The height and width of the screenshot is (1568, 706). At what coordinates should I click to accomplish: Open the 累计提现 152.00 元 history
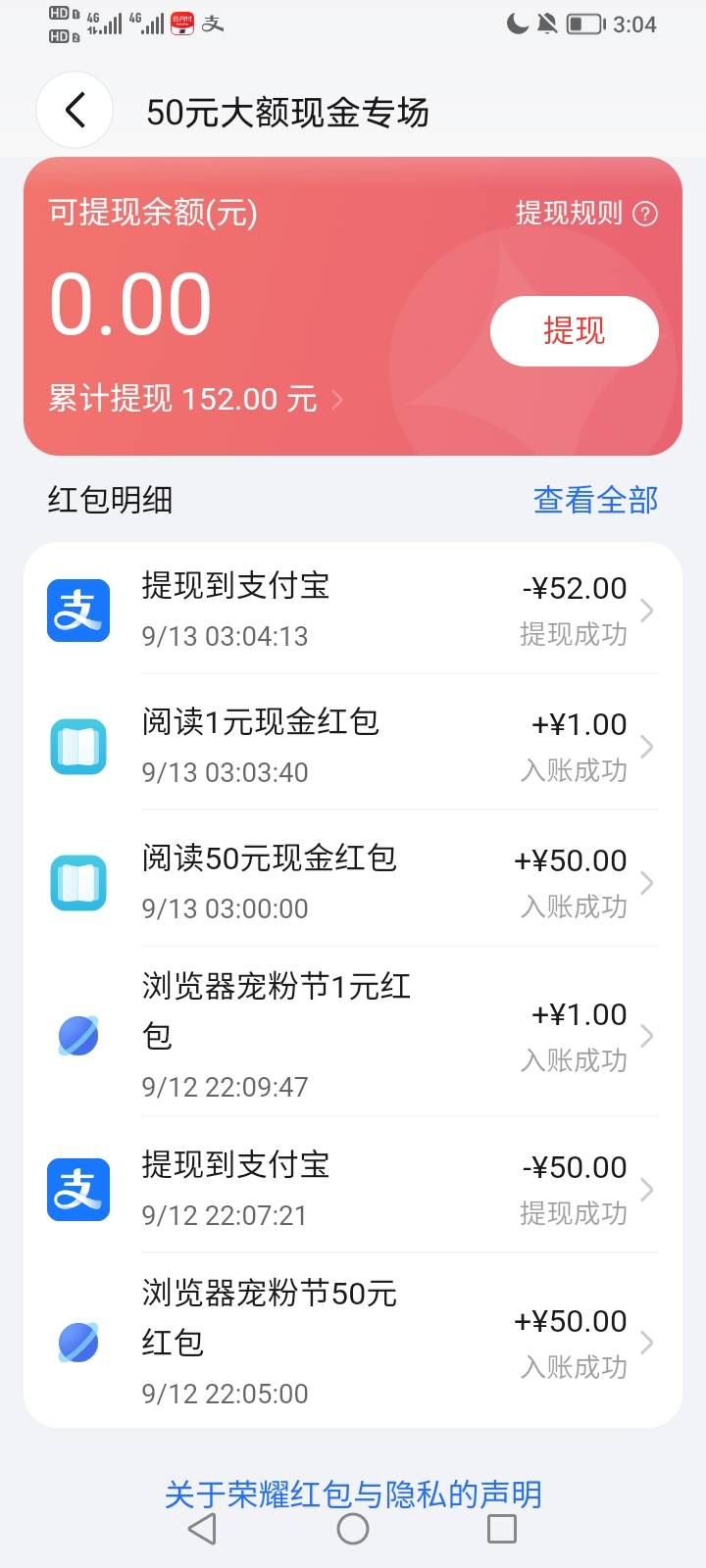point(195,399)
